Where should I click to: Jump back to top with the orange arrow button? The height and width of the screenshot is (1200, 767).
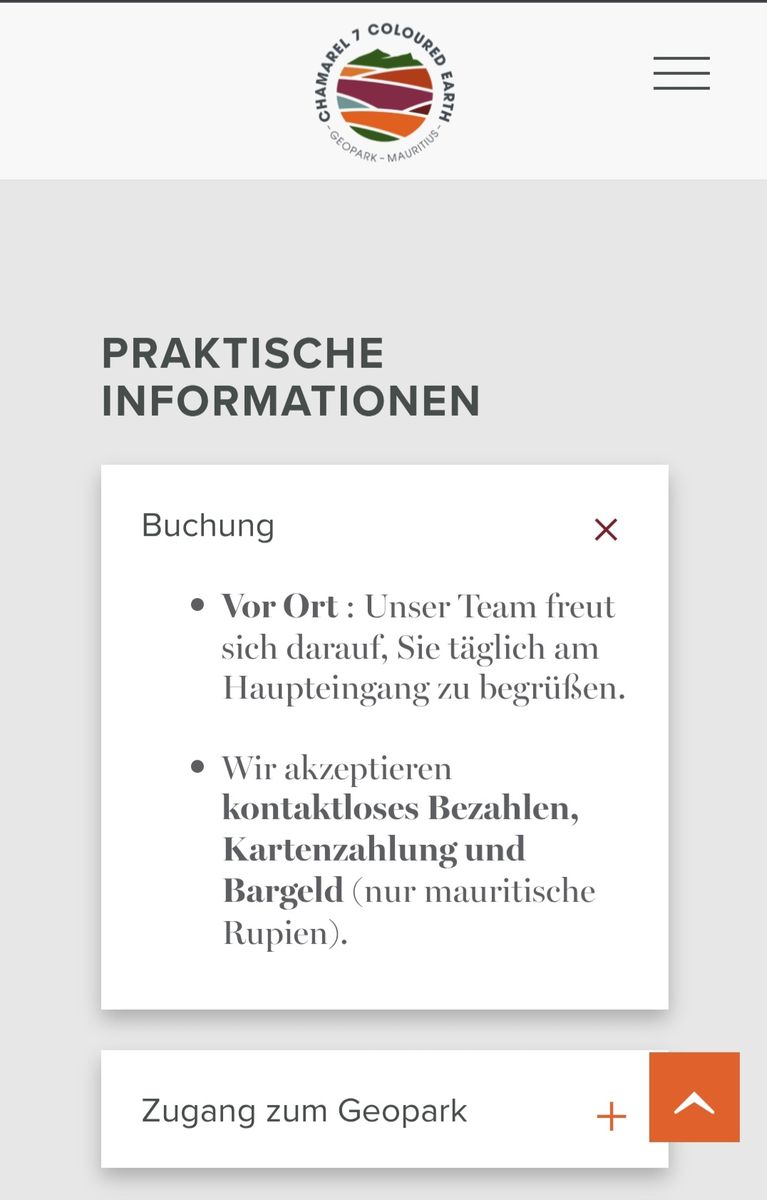point(694,1097)
